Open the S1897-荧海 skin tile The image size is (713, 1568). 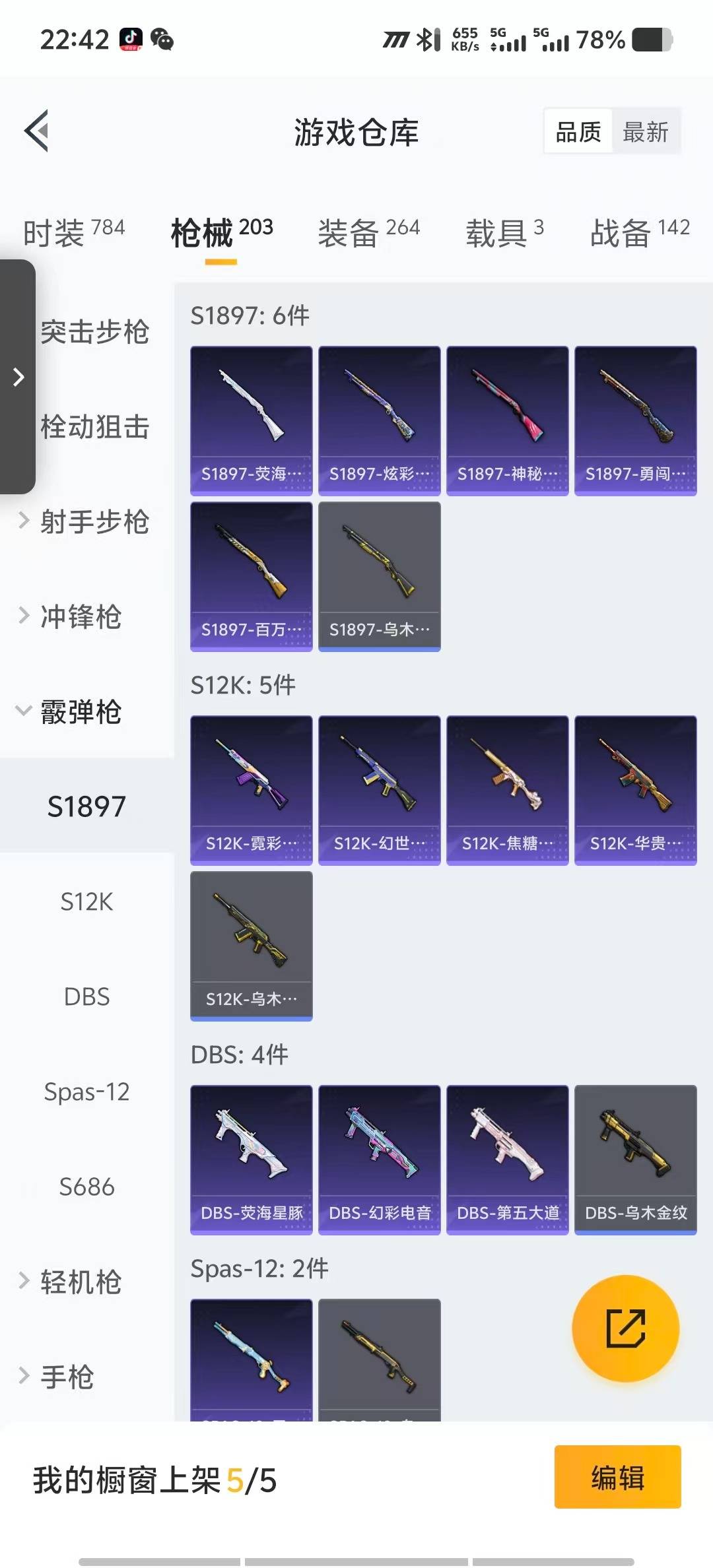(251, 420)
